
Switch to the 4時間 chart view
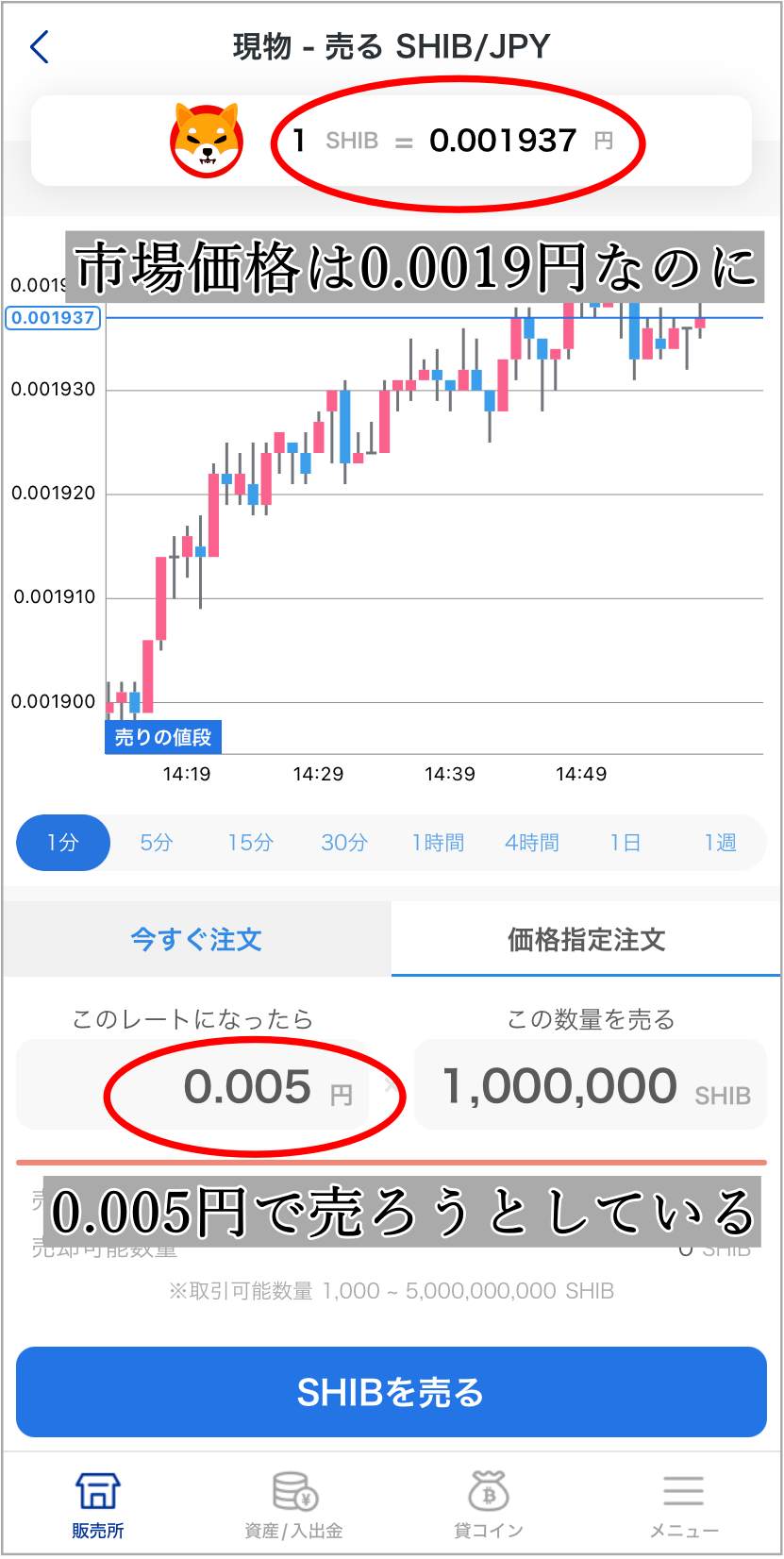(531, 843)
